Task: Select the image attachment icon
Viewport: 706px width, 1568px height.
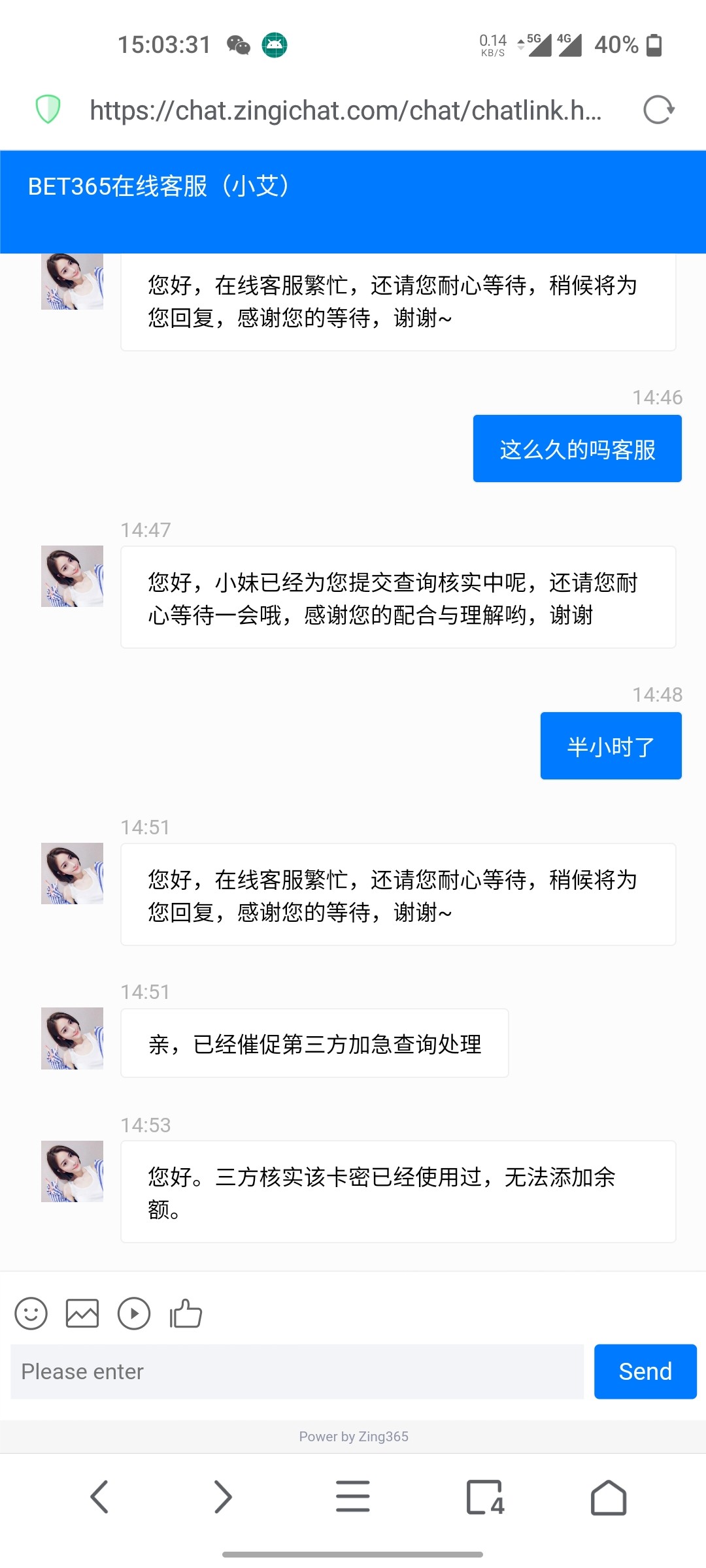Action: coord(82,1313)
